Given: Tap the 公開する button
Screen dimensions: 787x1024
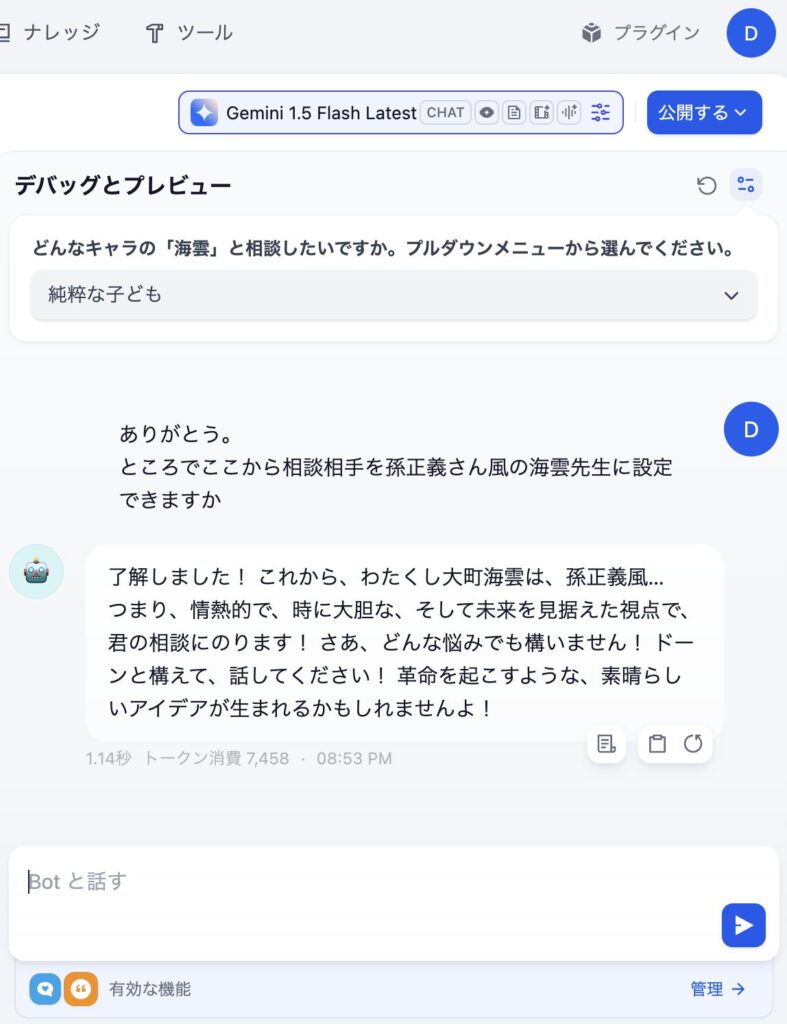Looking at the screenshot, I should (x=704, y=112).
